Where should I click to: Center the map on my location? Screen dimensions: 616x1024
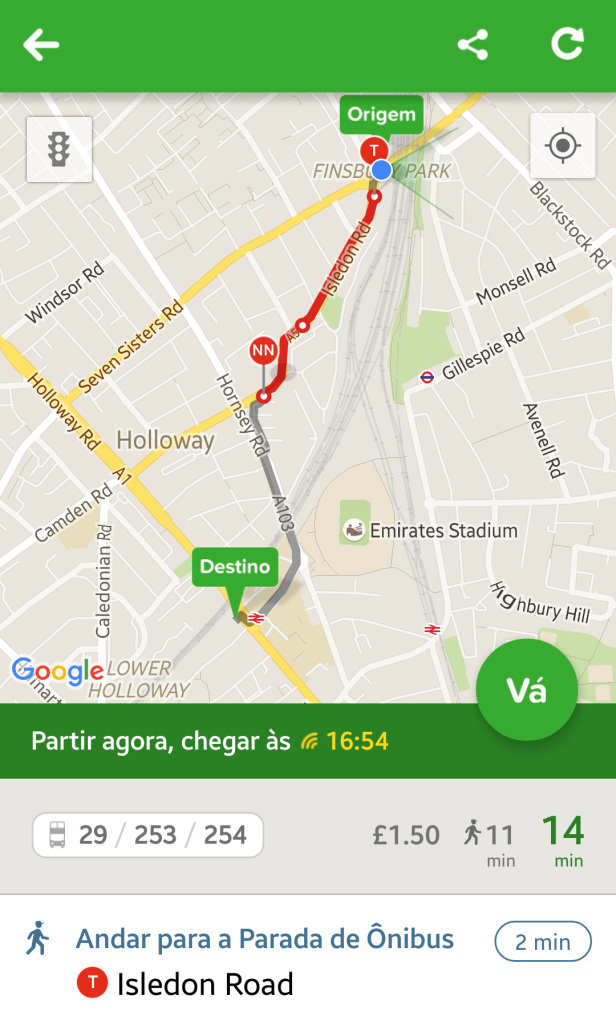click(x=563, y=146)
